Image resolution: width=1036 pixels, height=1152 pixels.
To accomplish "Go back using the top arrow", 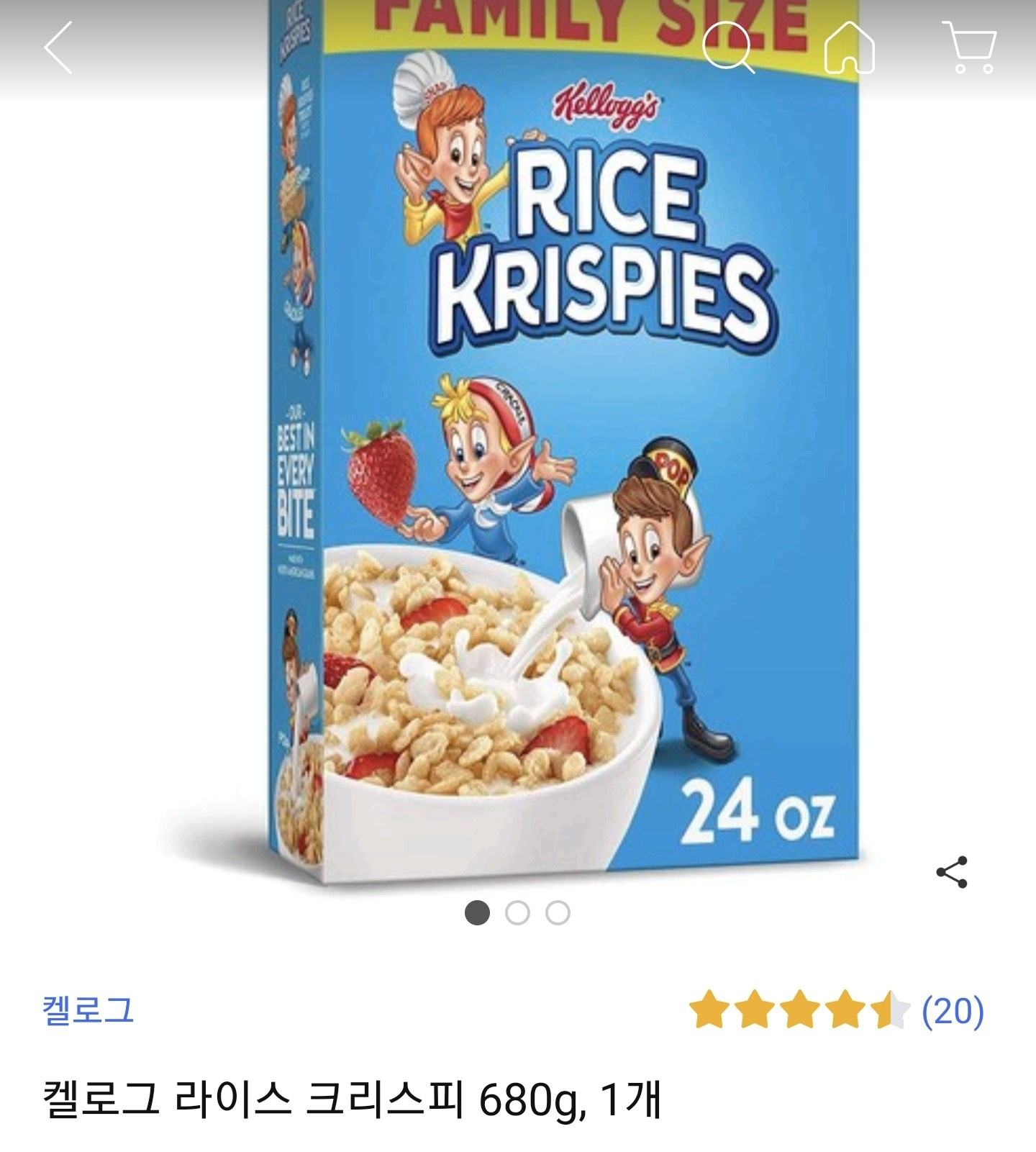I will coord(58,47).
